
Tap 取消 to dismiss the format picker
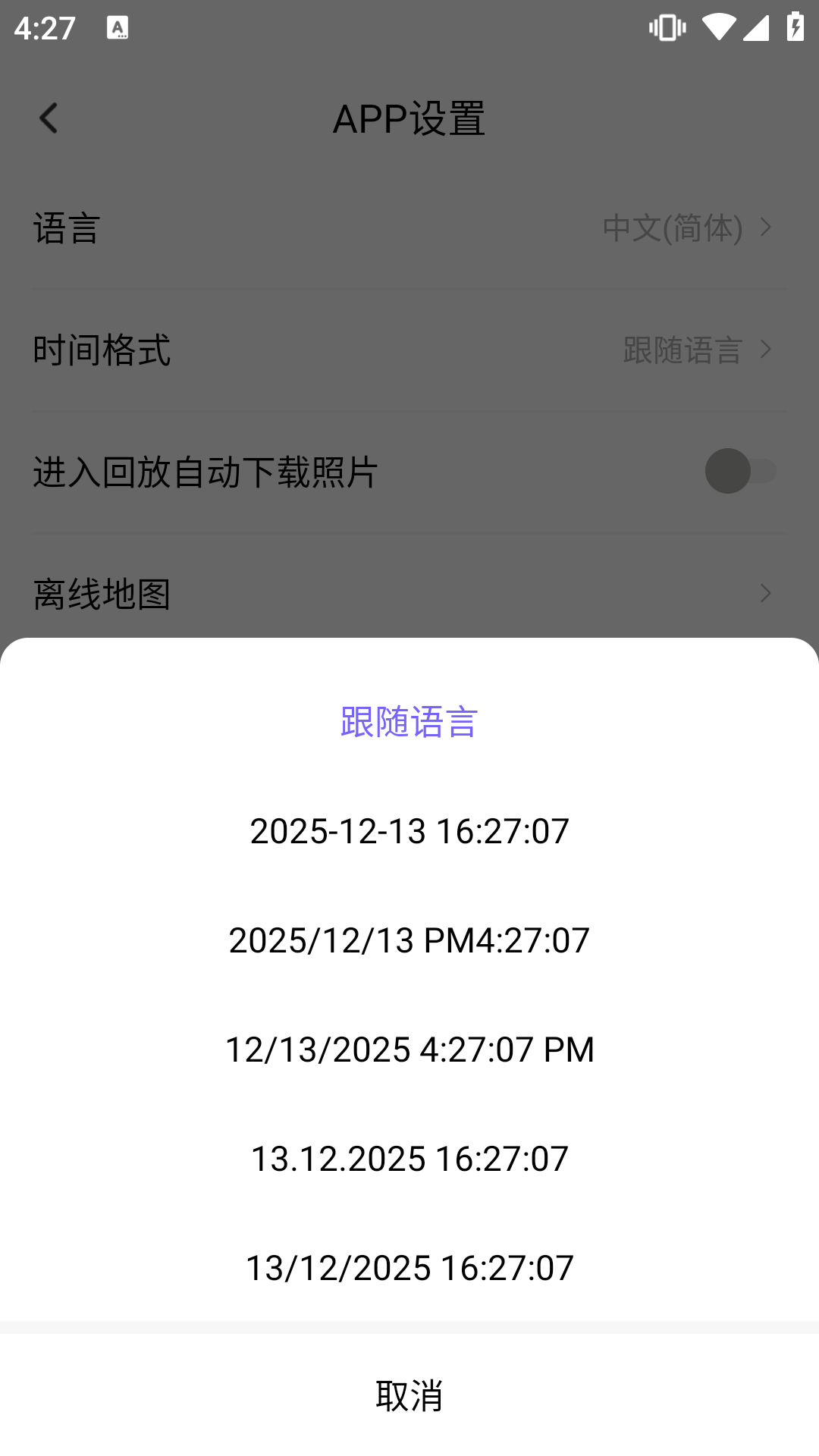pos(409,1395)
